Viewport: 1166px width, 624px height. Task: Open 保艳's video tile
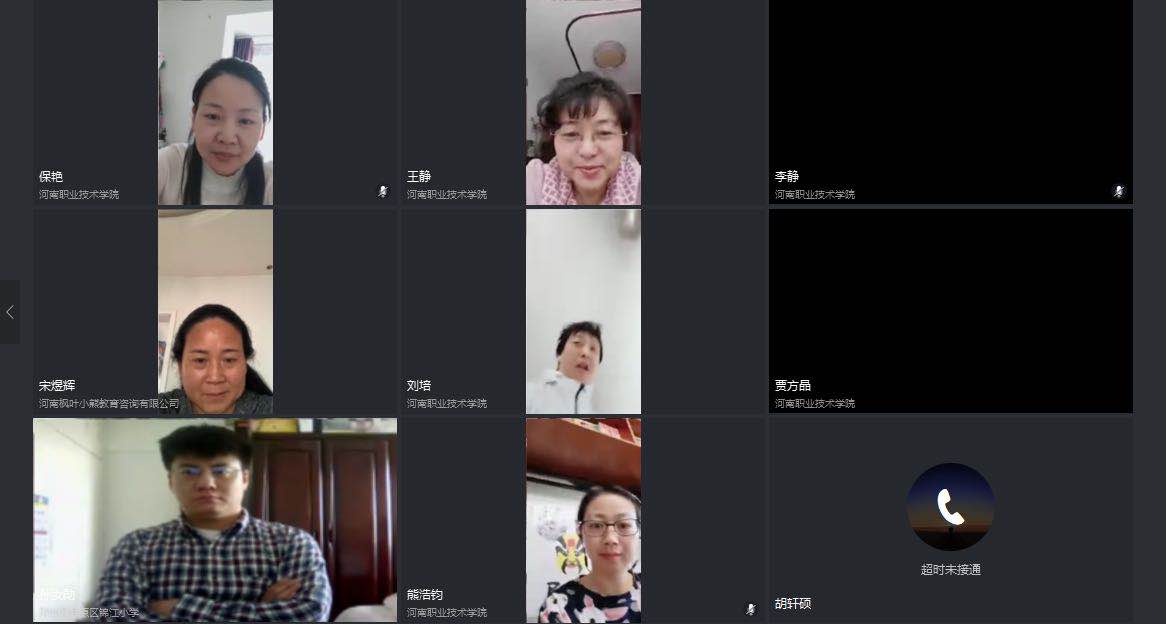pos(215,103)
